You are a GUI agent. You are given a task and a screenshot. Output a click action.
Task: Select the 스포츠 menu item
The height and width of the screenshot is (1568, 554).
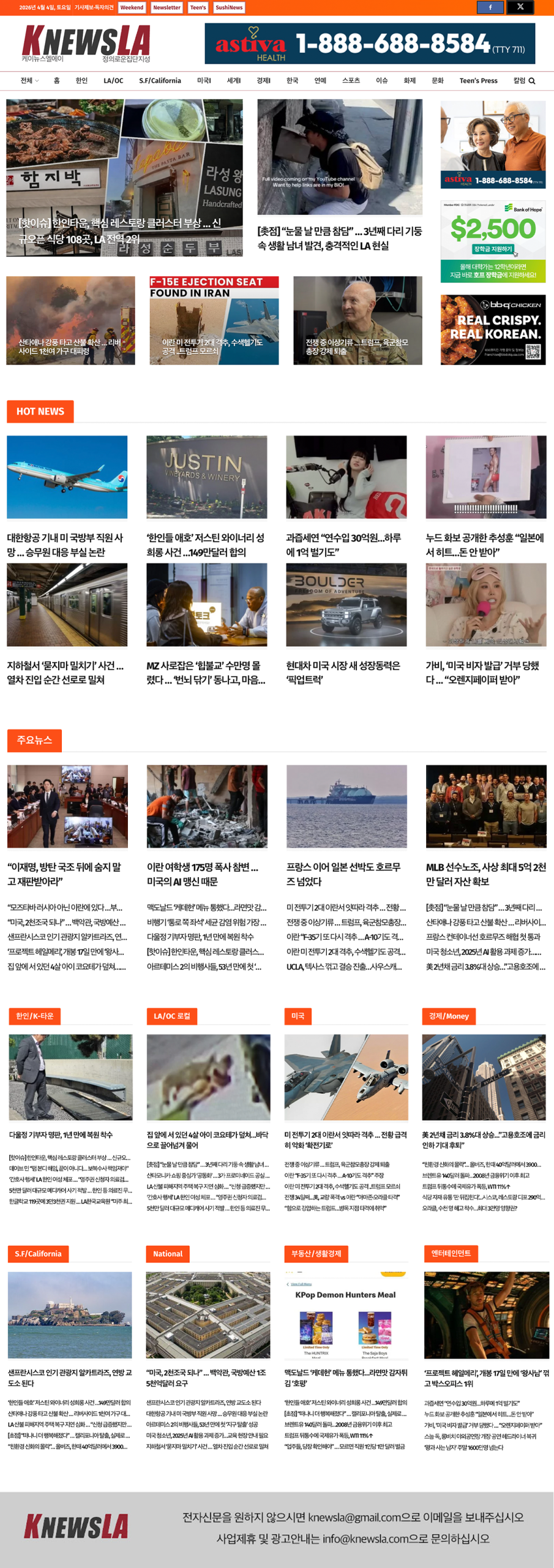tap(351, 81)
